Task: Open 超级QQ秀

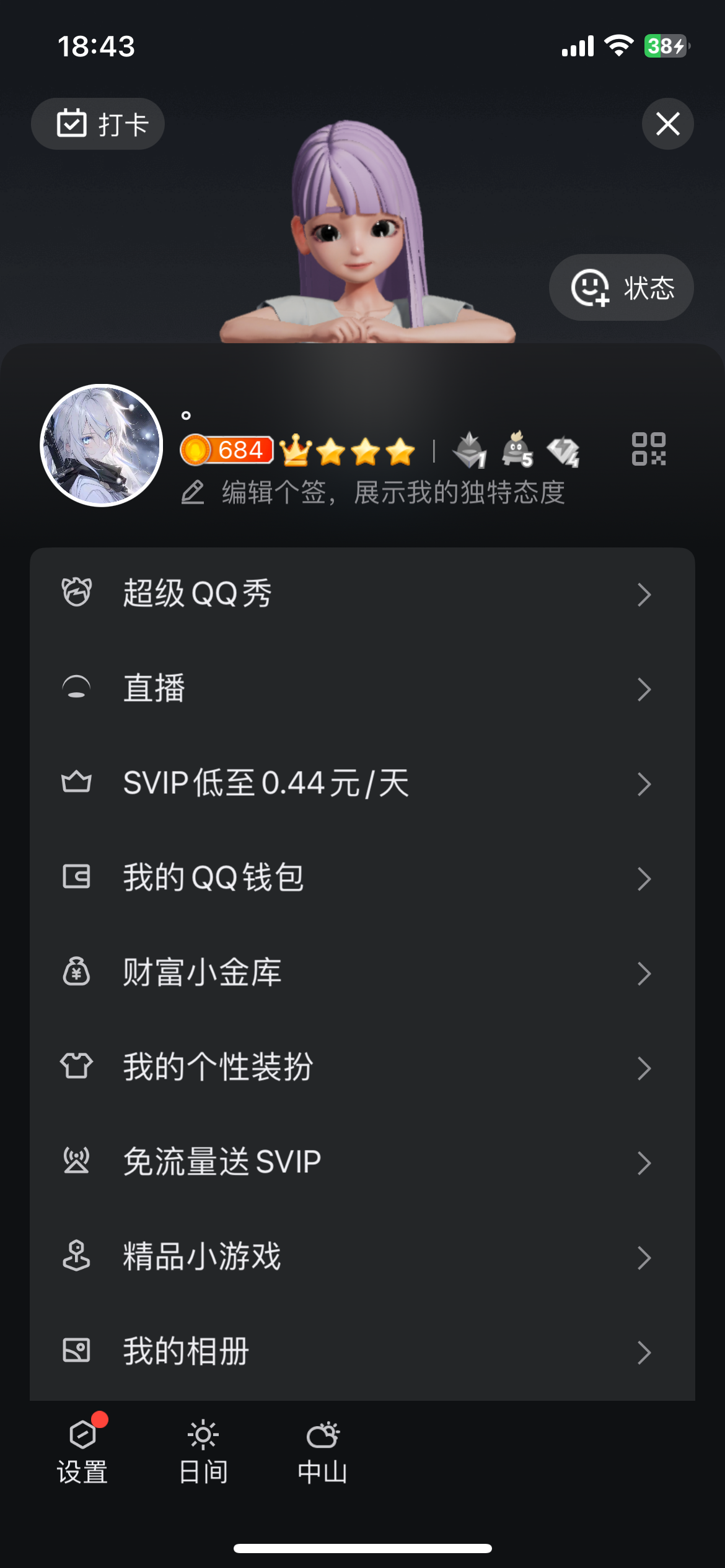Action: pos(362,594)
